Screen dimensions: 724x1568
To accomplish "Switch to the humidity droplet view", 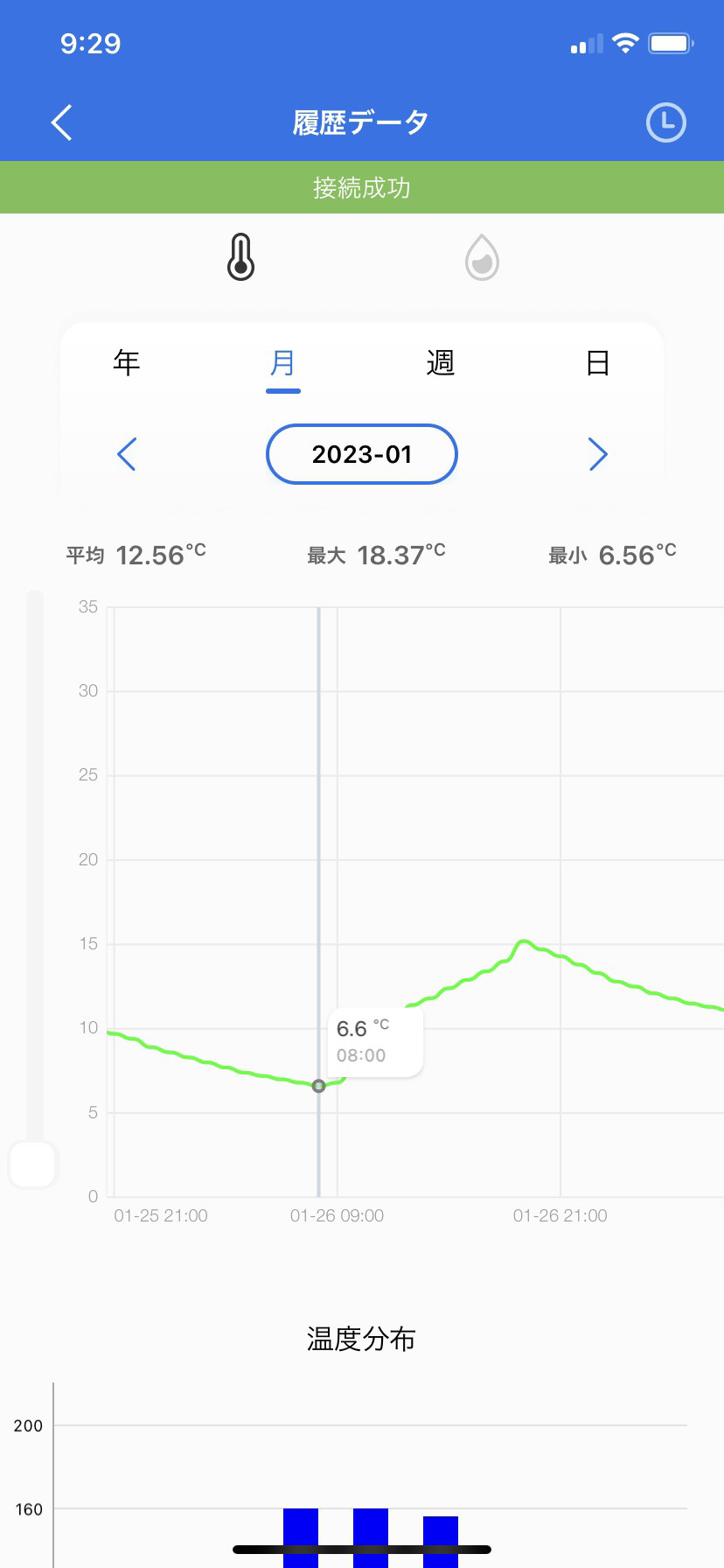I will 482,257.
